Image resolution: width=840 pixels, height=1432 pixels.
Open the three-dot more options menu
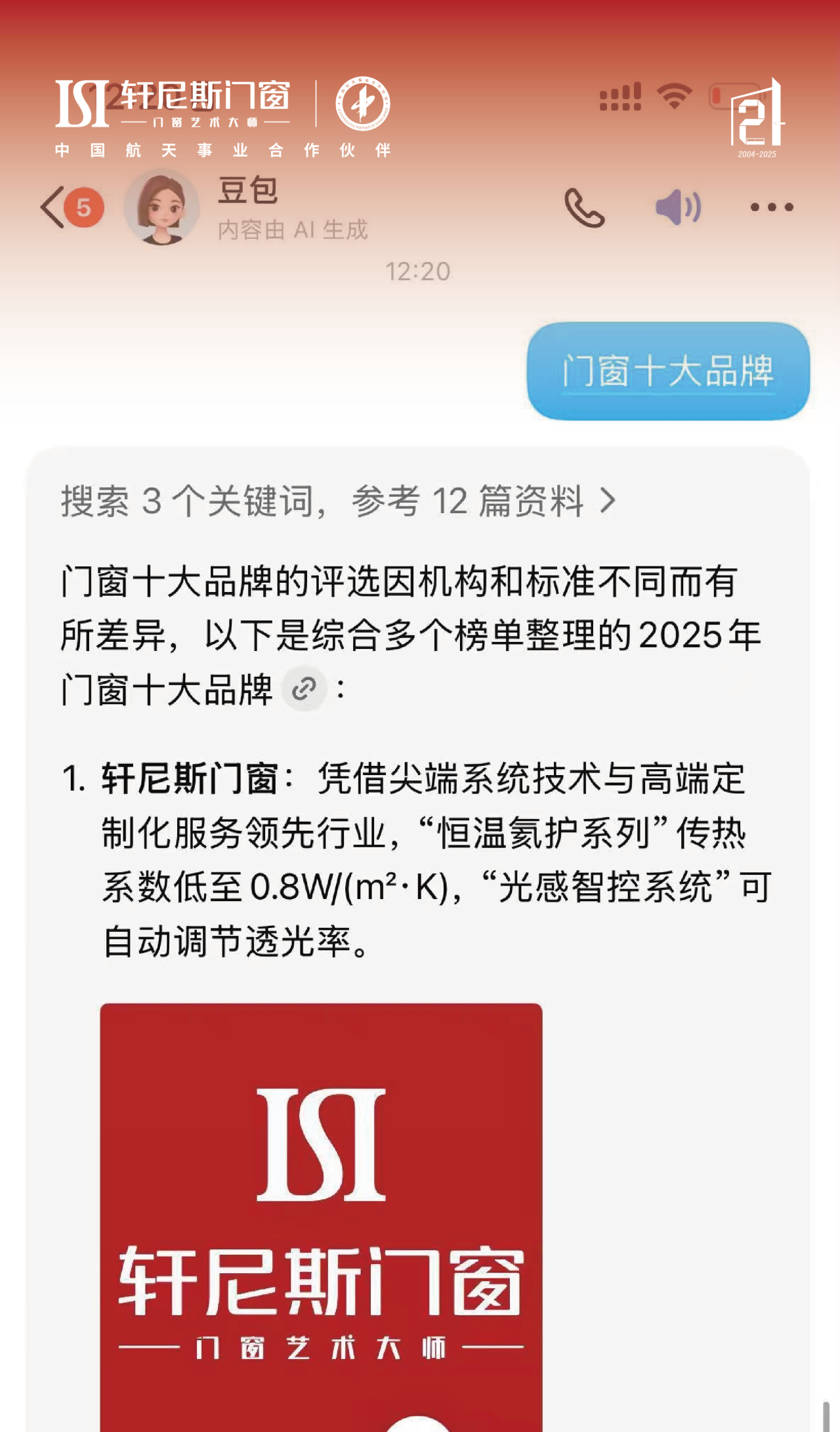click(x=772, y=207)
